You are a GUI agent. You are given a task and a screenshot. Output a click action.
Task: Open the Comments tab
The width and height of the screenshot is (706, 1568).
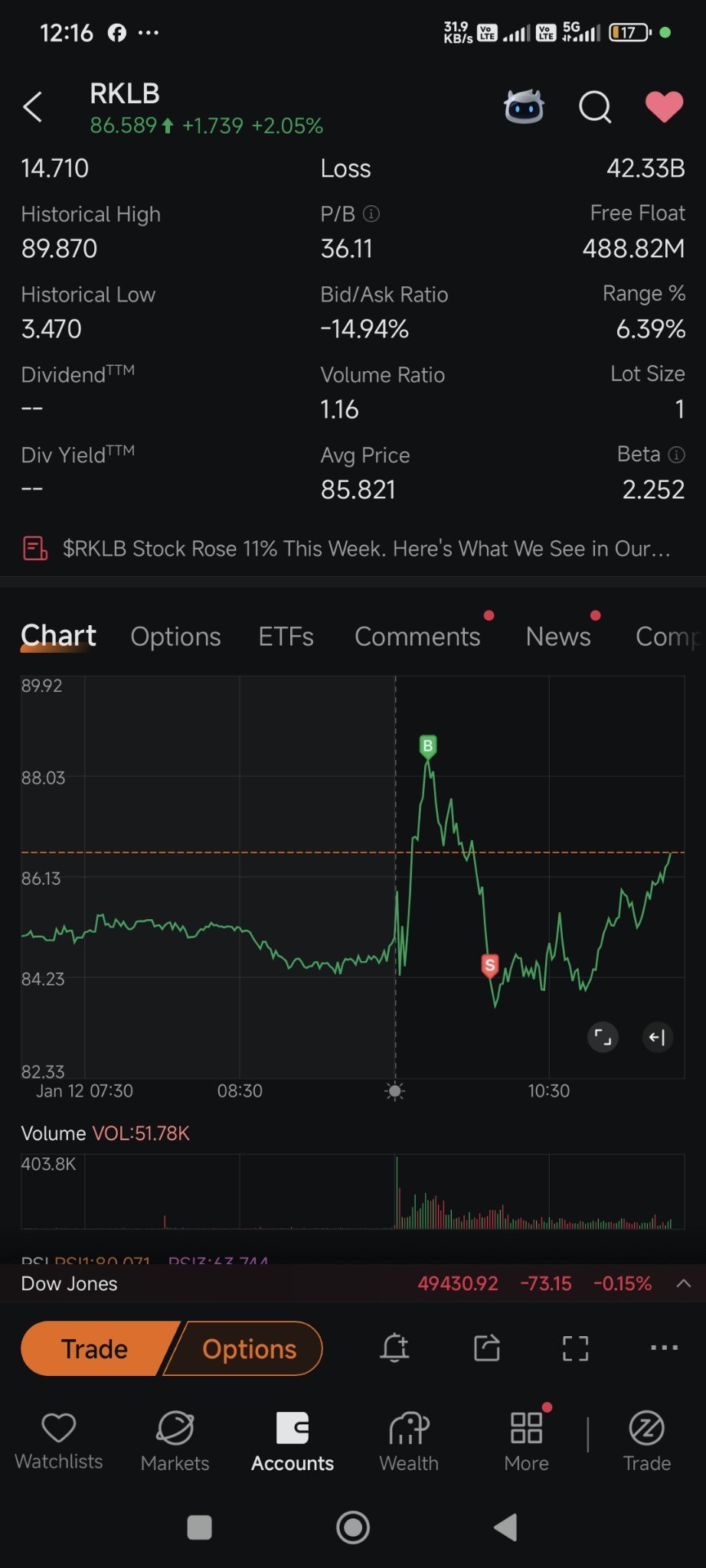tap(417, 637)
